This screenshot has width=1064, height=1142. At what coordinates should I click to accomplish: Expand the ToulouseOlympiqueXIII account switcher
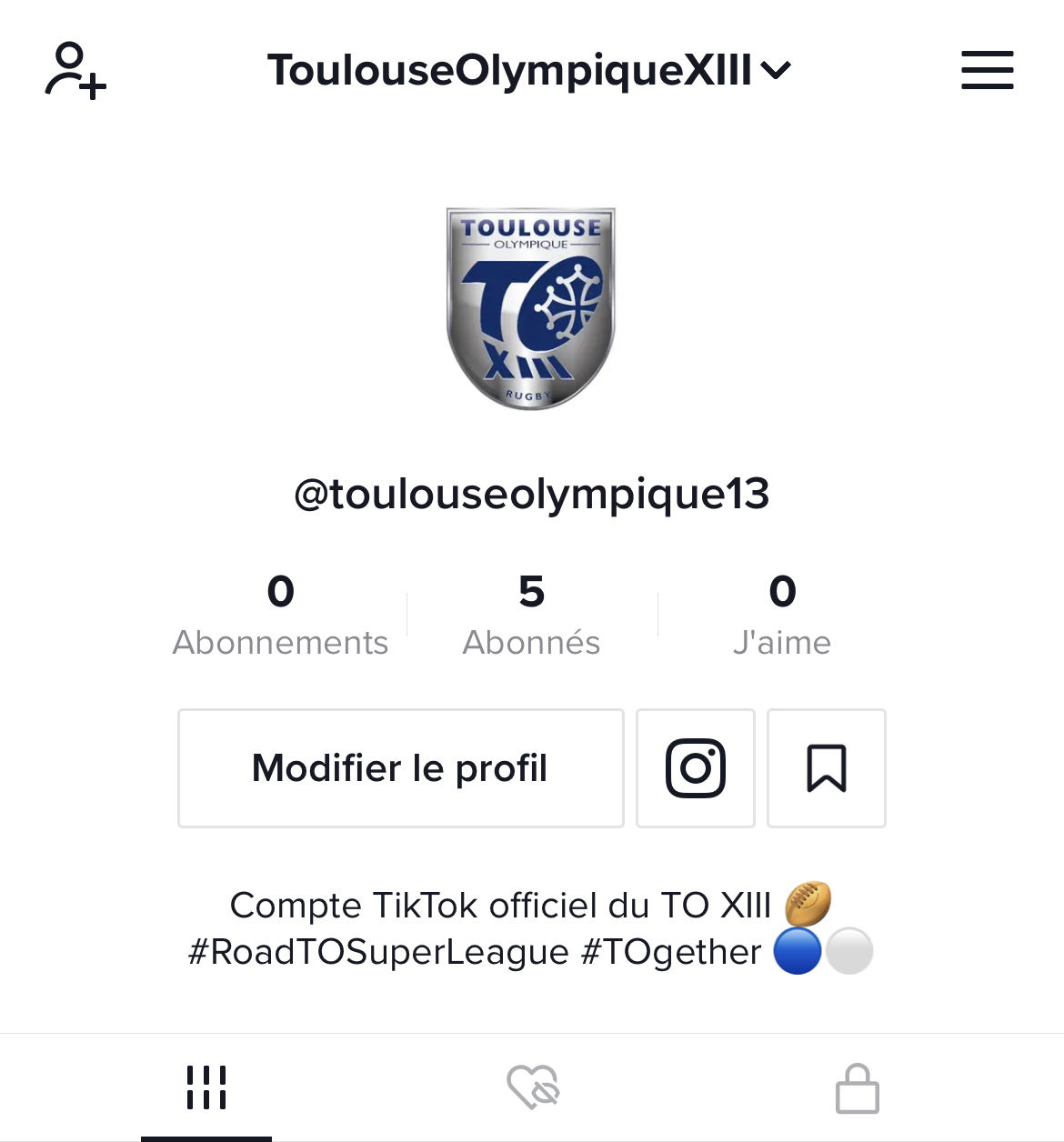click(529, 70)
